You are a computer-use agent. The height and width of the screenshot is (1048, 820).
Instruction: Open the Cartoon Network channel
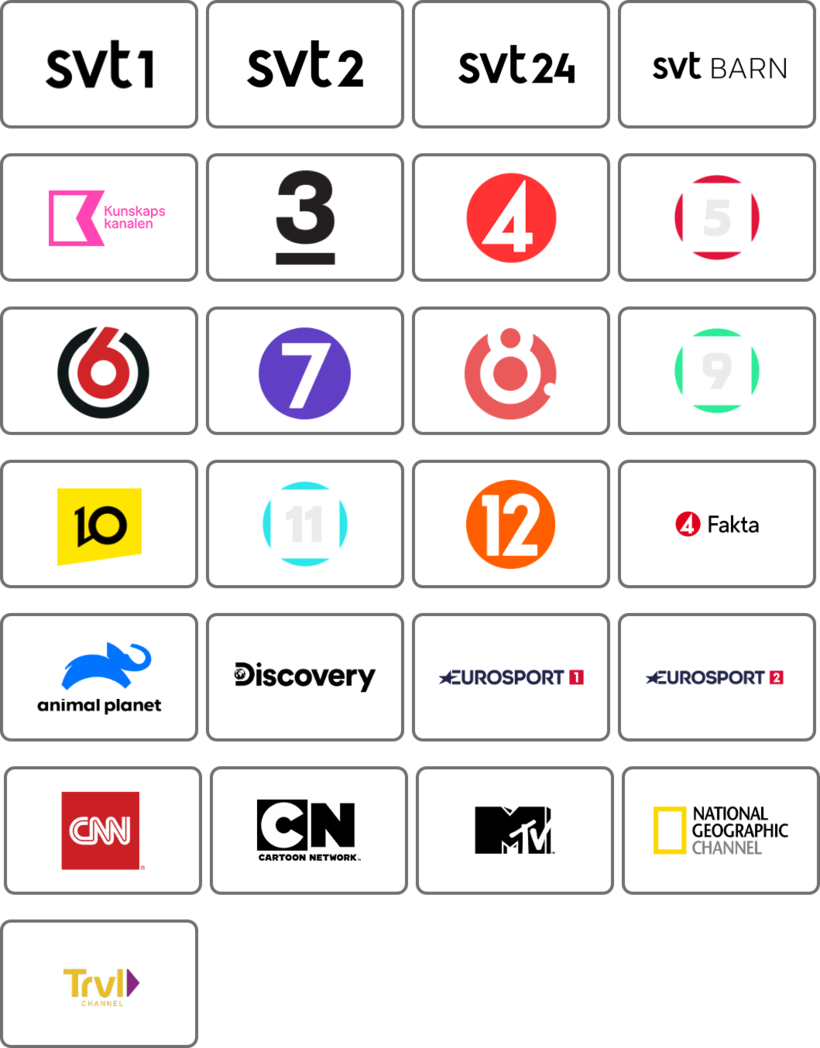point(308,830)
